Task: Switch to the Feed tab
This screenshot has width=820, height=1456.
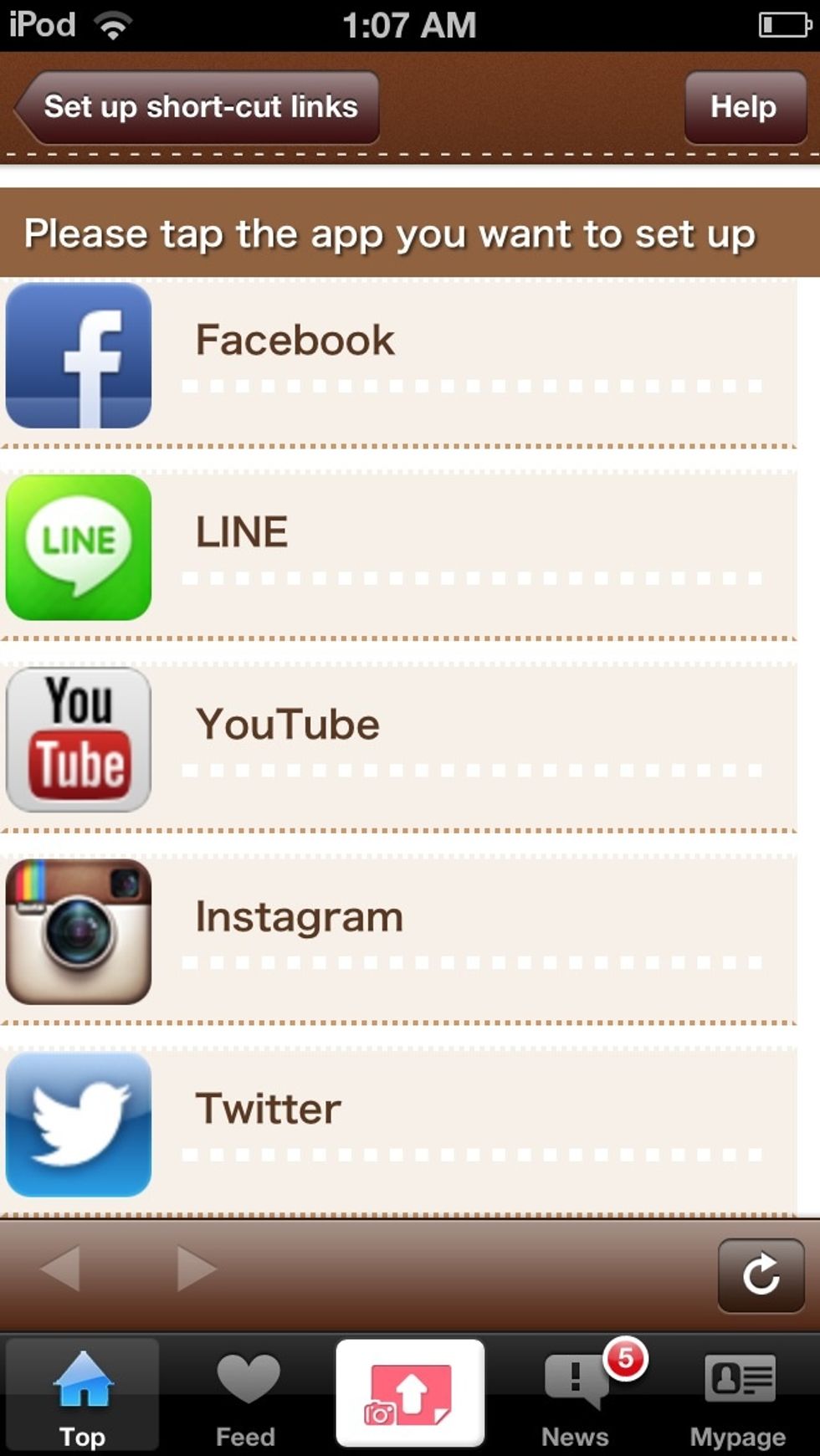Action: click(x=246, y=1394)
